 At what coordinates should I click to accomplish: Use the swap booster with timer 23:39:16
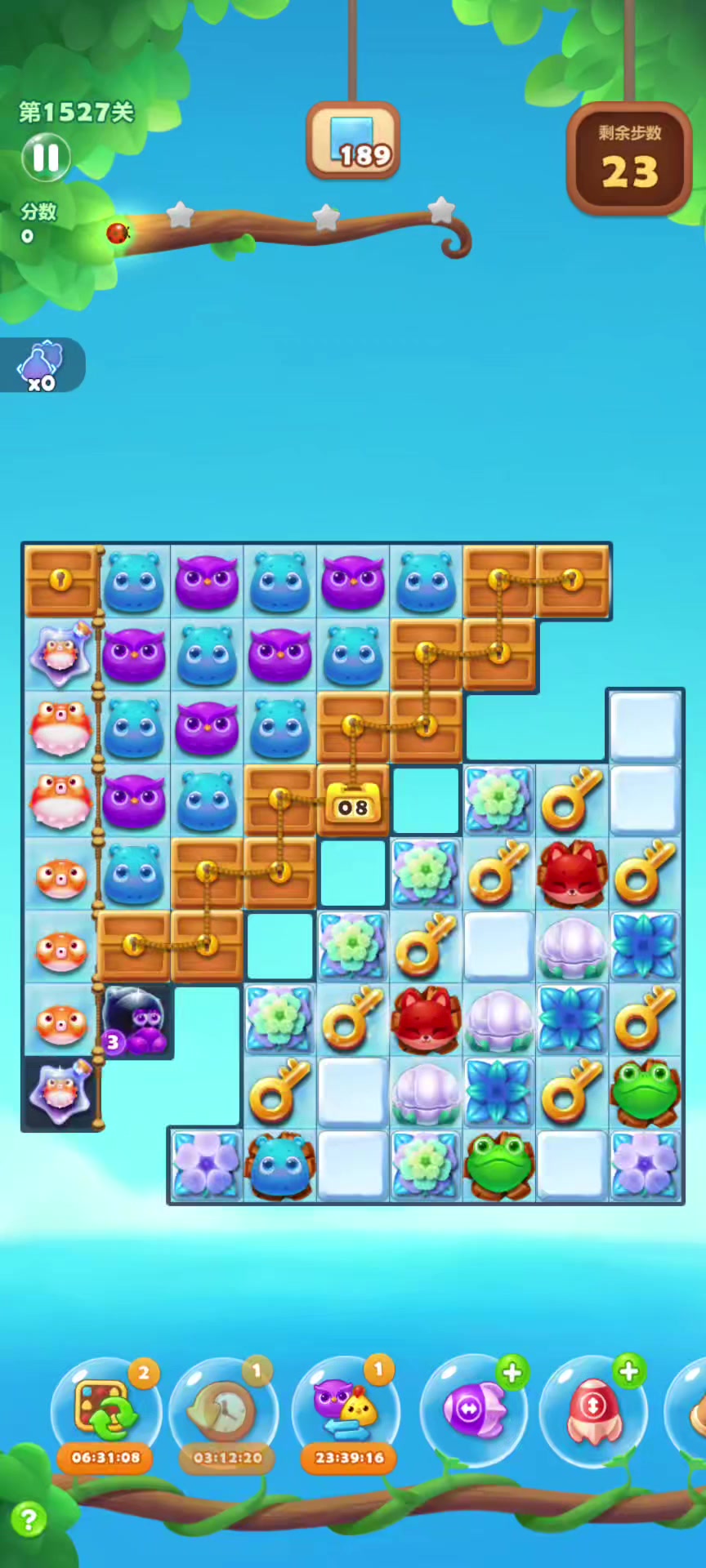click(347, 1410)
